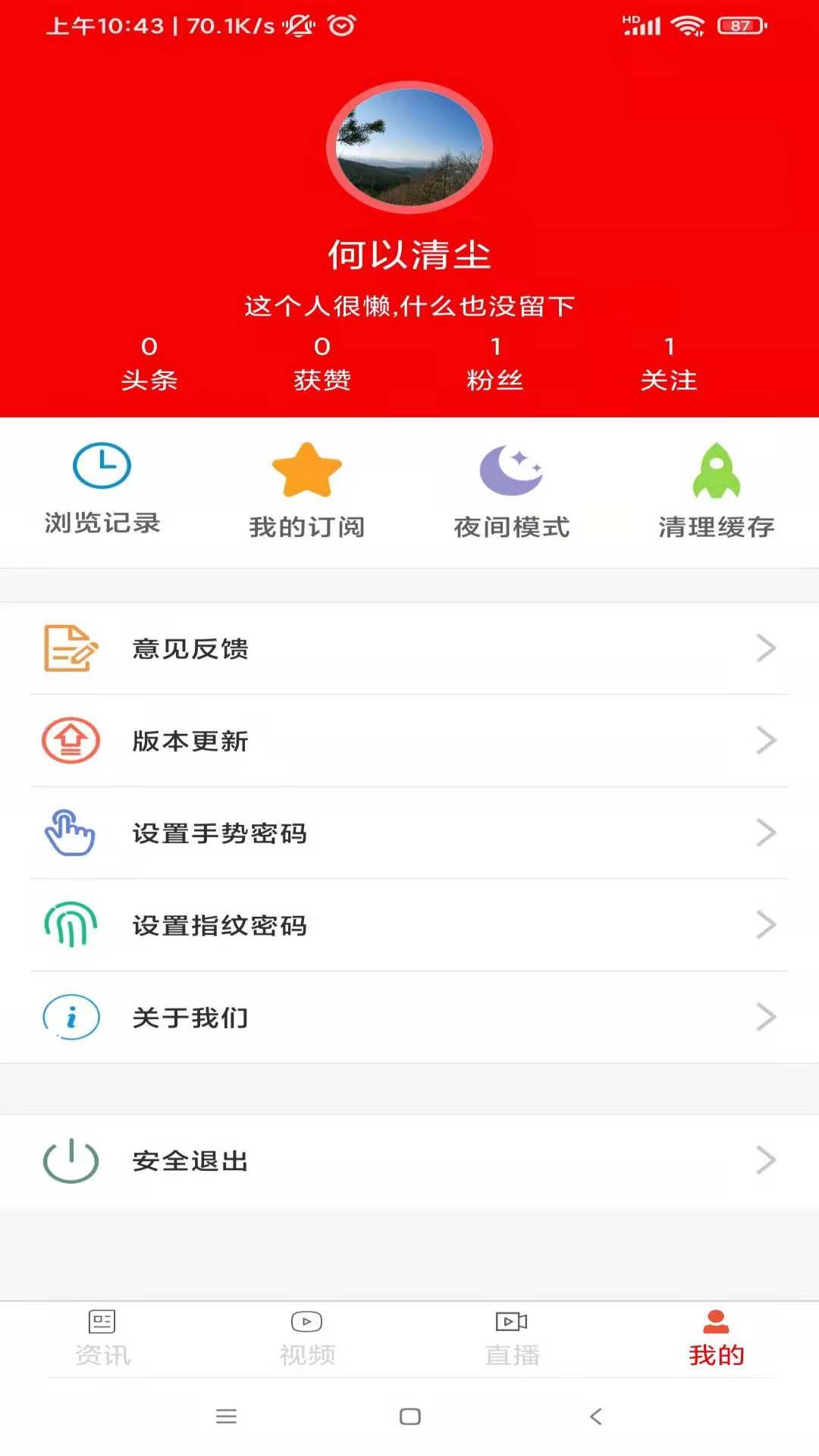View my 头条 posts count
The width and height of the screenshot is (819, 1456).
point(149,364)
